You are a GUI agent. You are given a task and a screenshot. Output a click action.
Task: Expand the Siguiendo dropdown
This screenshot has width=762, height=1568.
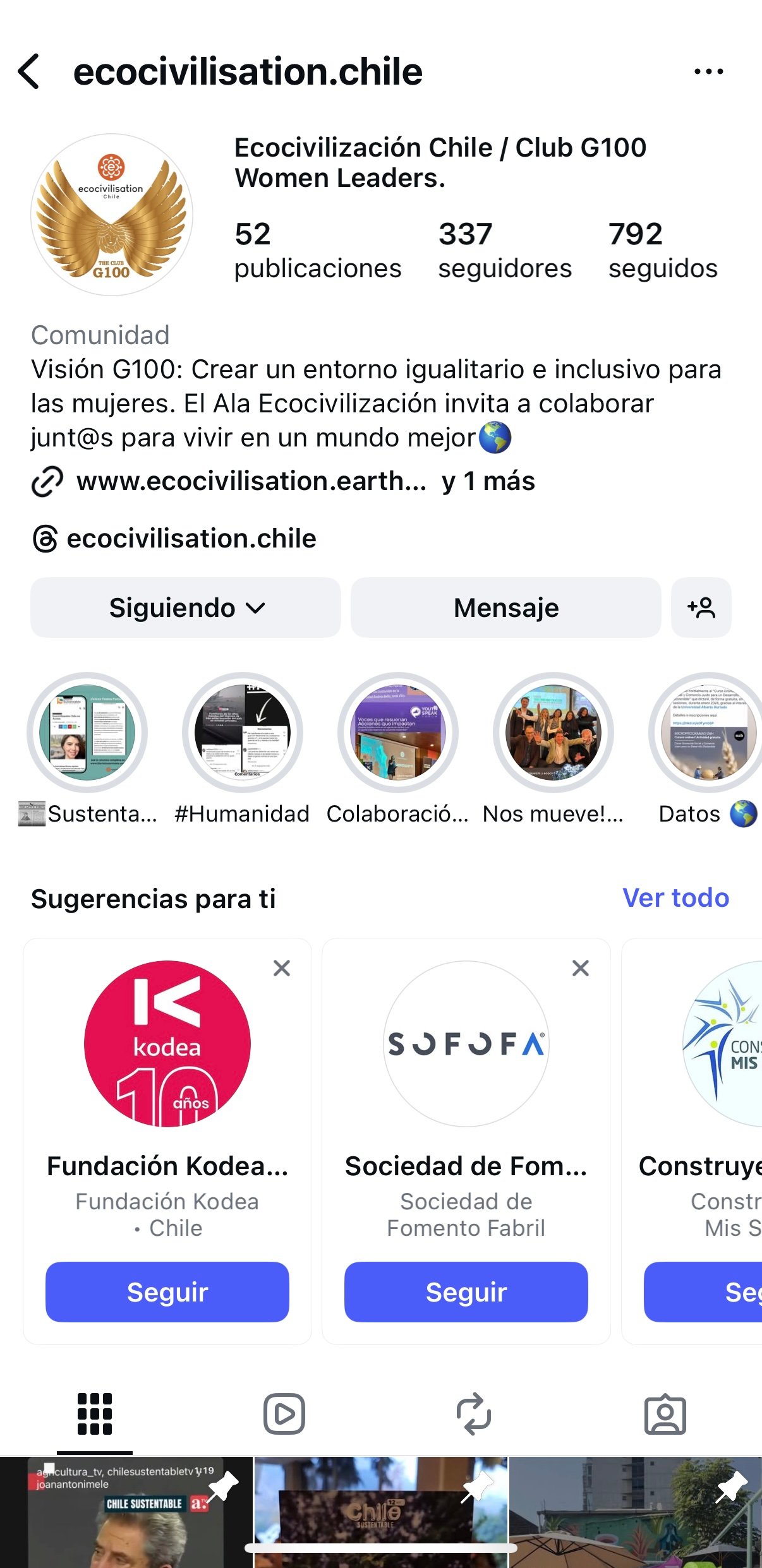click(186, 607)
